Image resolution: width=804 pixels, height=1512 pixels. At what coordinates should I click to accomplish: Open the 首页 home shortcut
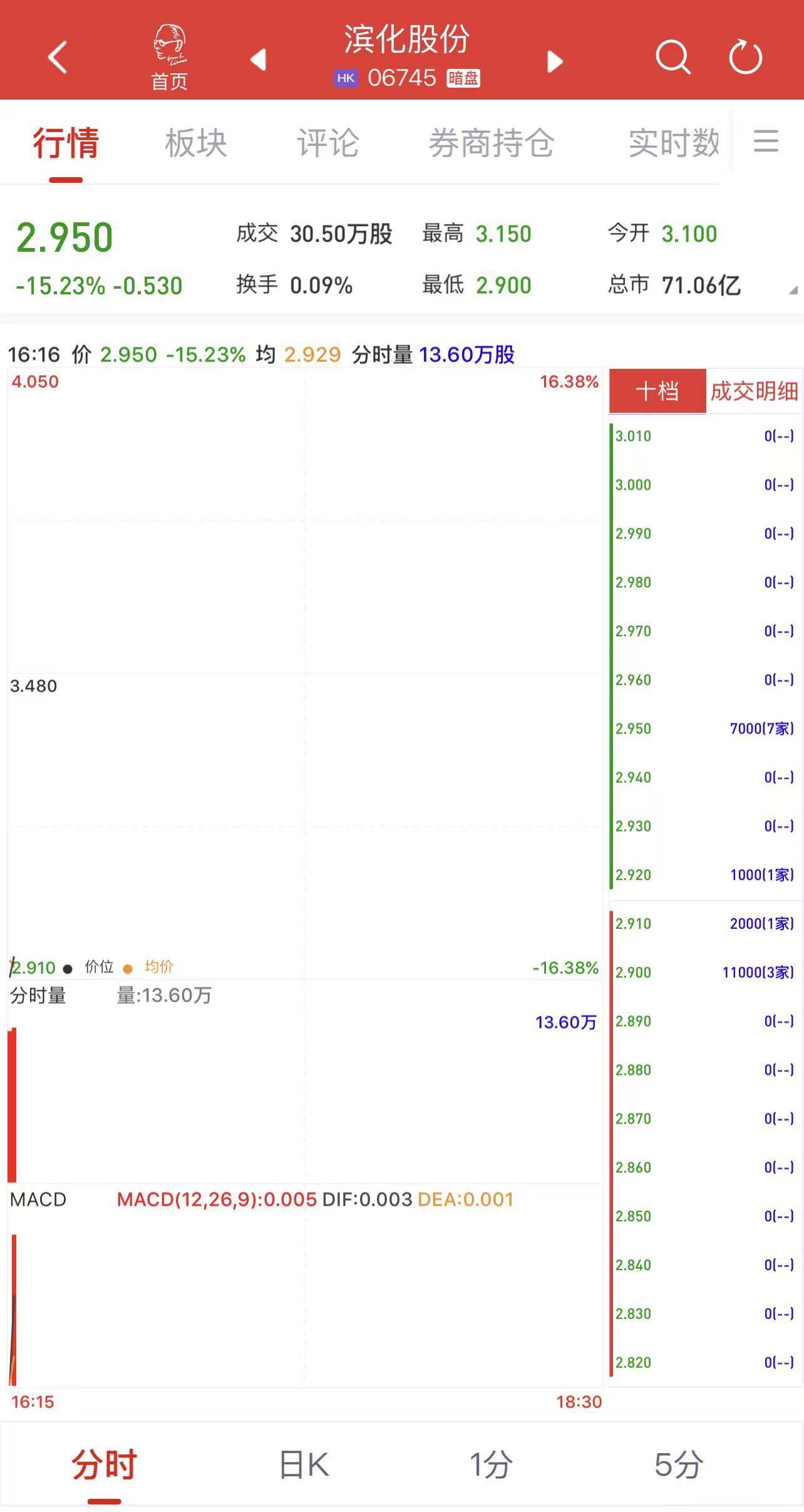point(170,58)
